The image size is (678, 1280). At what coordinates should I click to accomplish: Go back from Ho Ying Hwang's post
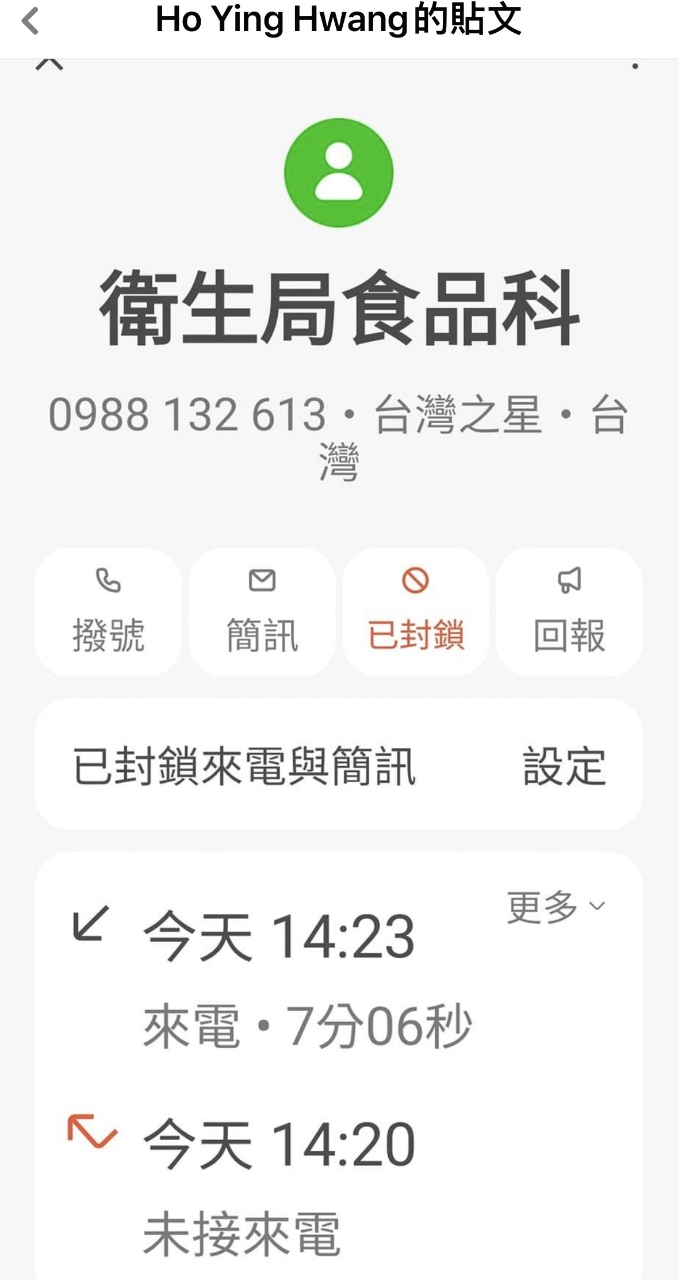(x=30, y=21)
